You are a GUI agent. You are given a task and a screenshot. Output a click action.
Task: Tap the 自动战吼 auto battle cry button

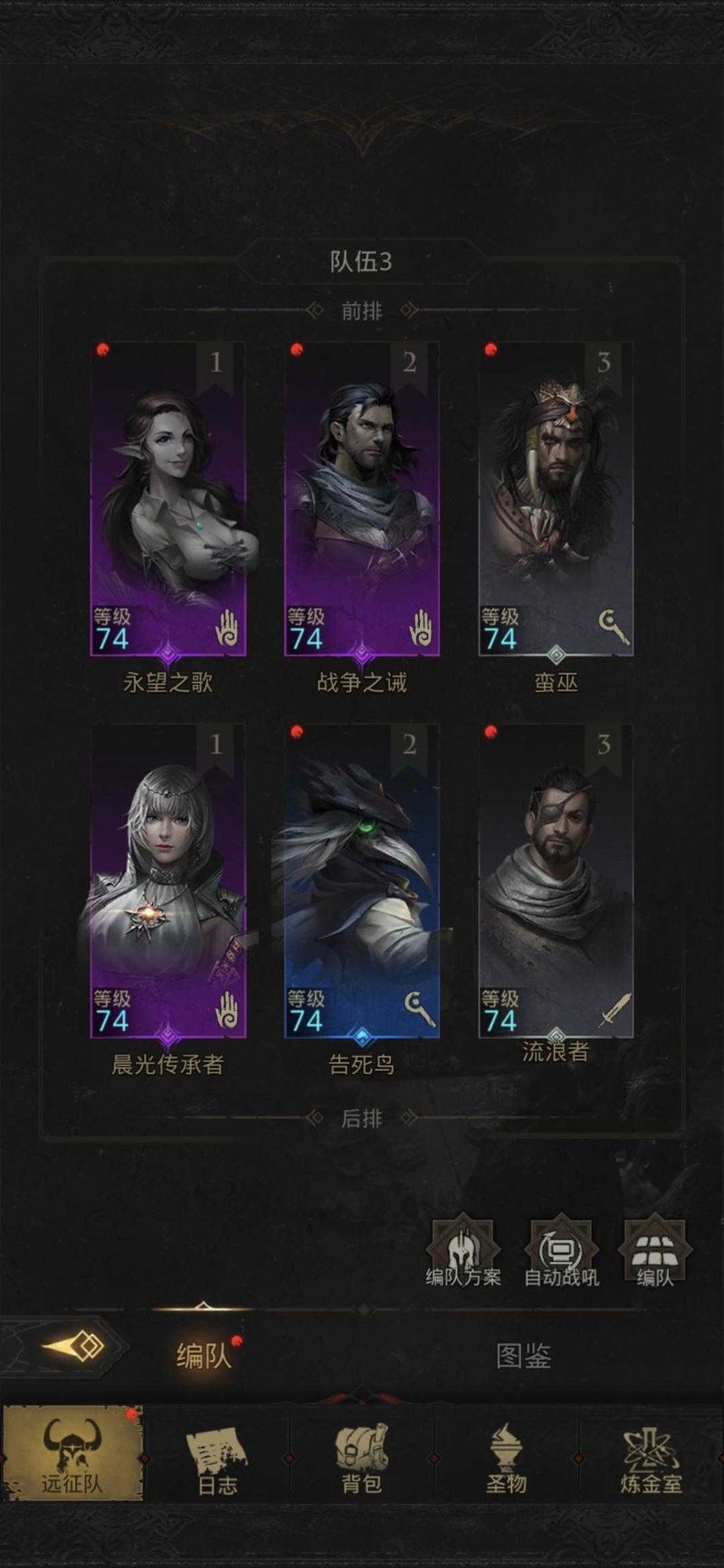point(561,1252)
